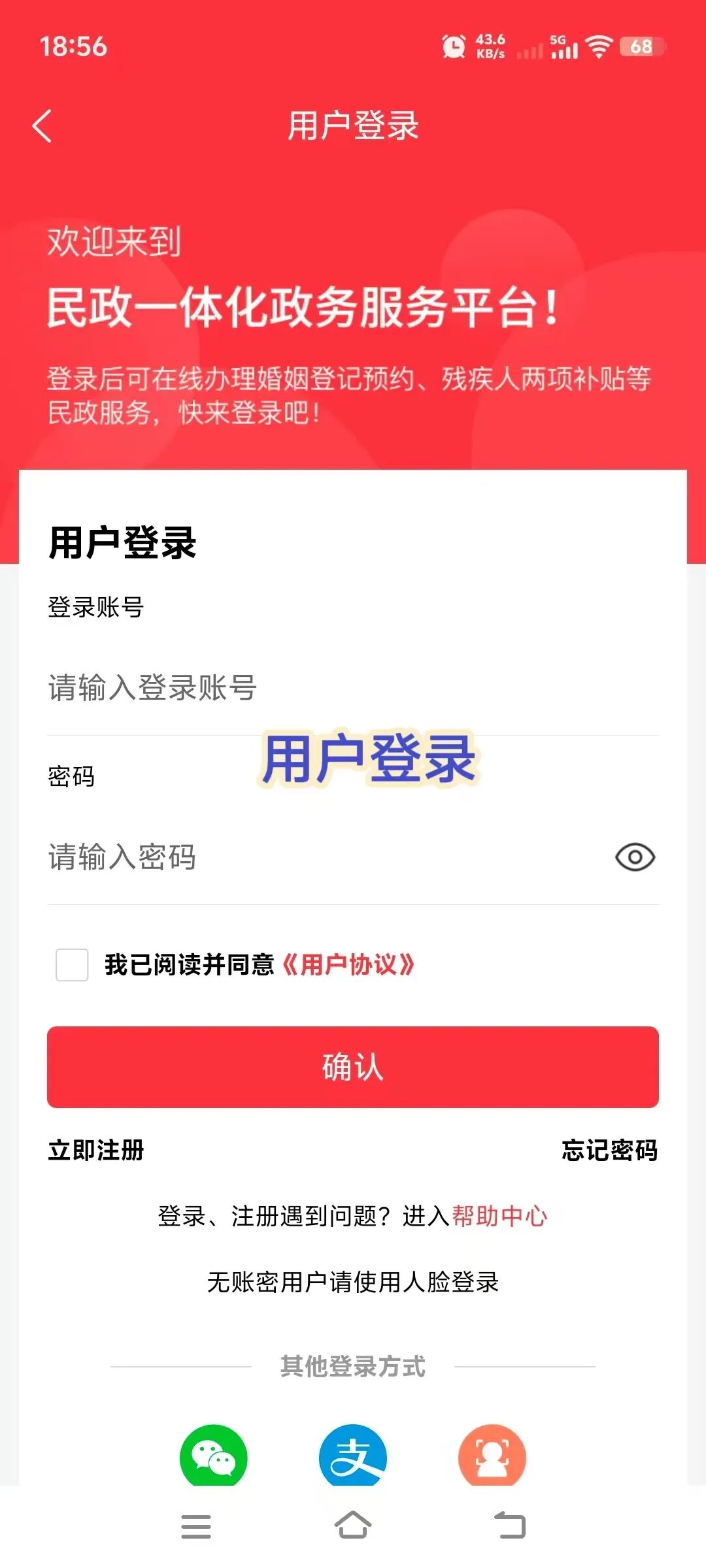This screenshot has width=706, height=1568.
Task: Open the 《用户协议》 user agreement
Action: (x=348, y=965)
